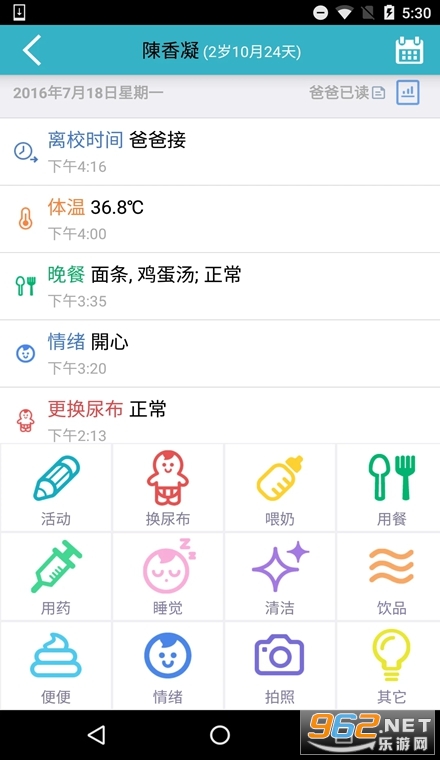440x760 pixels.
Task: Open the 体温 36.8℃ entry
Action: 220,219
